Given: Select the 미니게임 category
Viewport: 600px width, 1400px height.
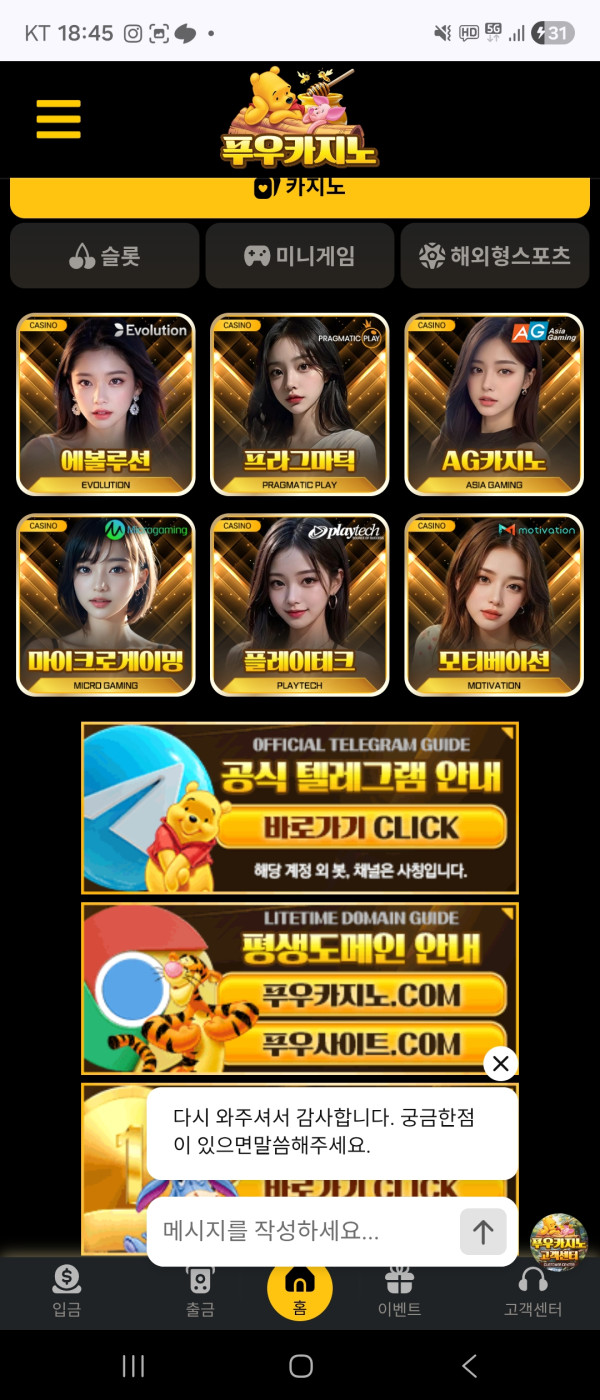Looking at the screenshot, I should pos(299,256).
